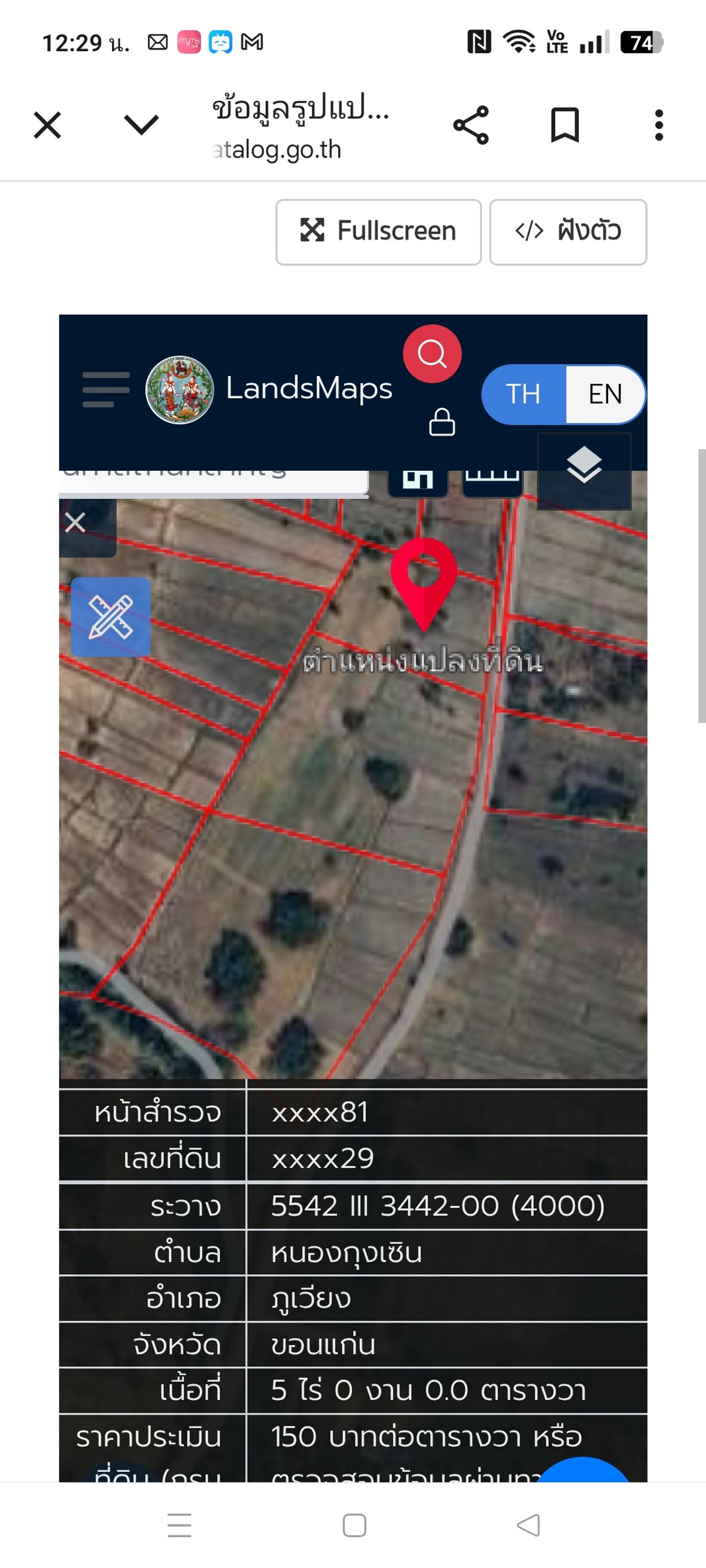
Task: Open the browser overflow menu
Action: pyautogui.click(x=659, y=125)
